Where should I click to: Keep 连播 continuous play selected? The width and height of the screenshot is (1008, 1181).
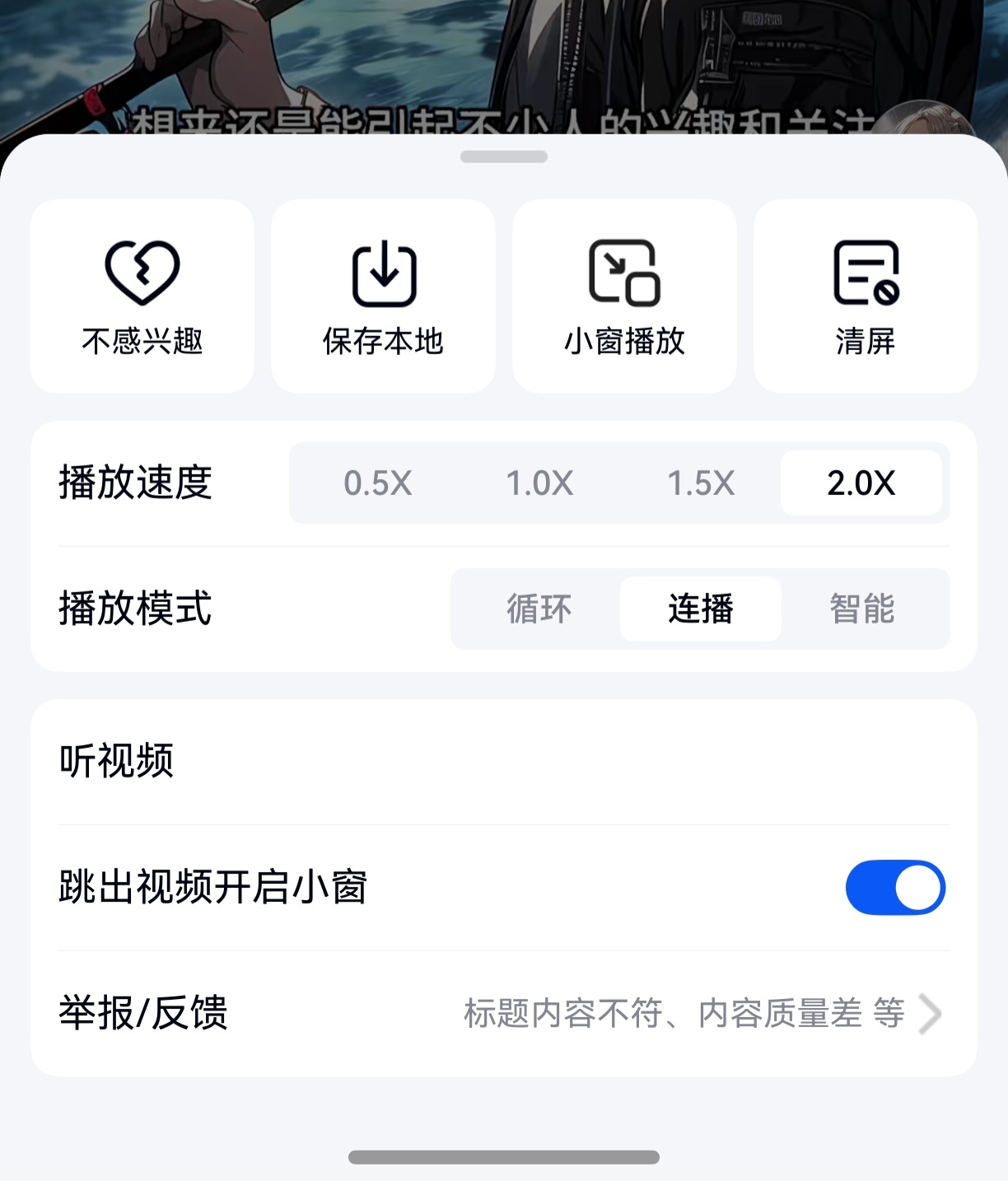tap(702, 609)
